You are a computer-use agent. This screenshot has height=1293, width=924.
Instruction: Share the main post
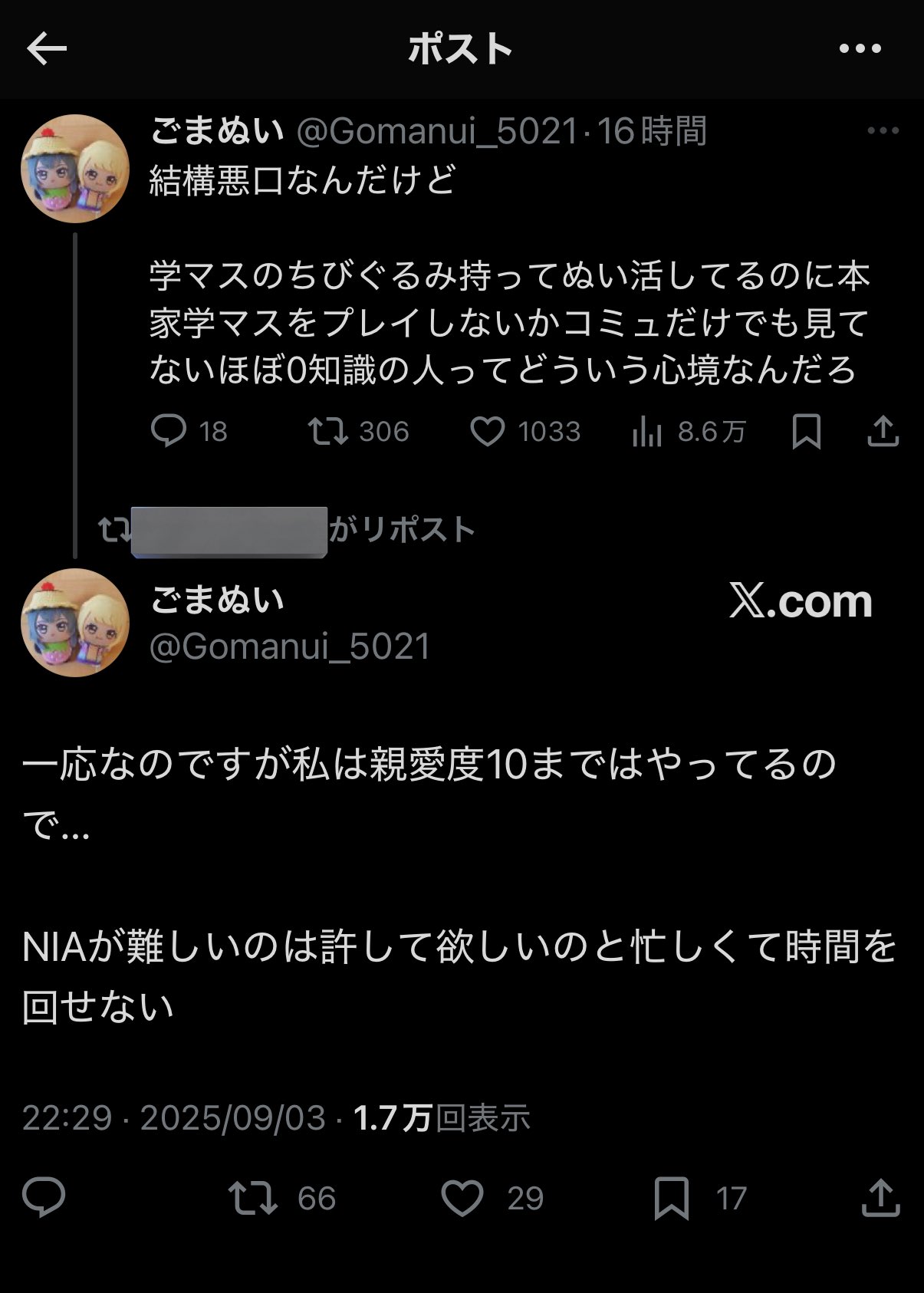pos(880,1197)
